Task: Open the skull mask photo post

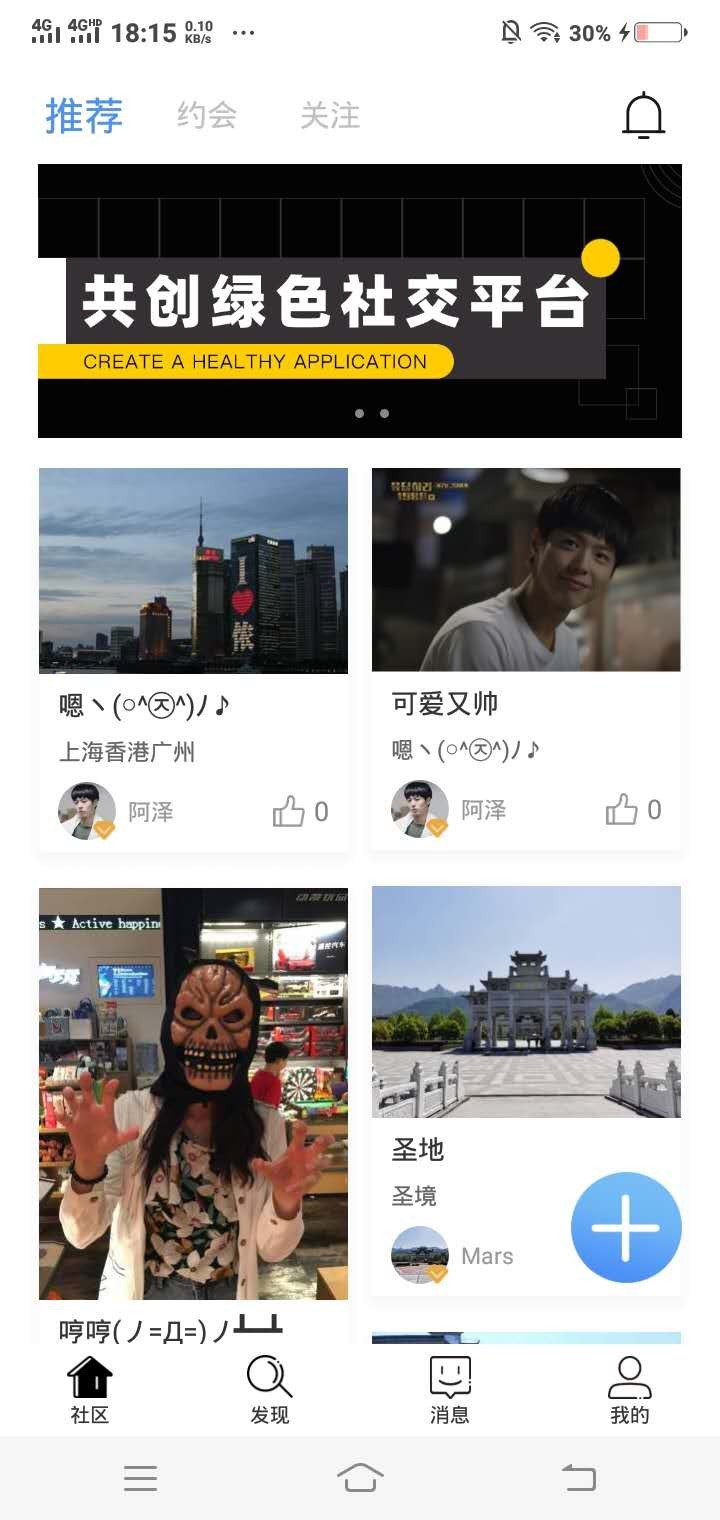Action: click(x=194, y=1093)
